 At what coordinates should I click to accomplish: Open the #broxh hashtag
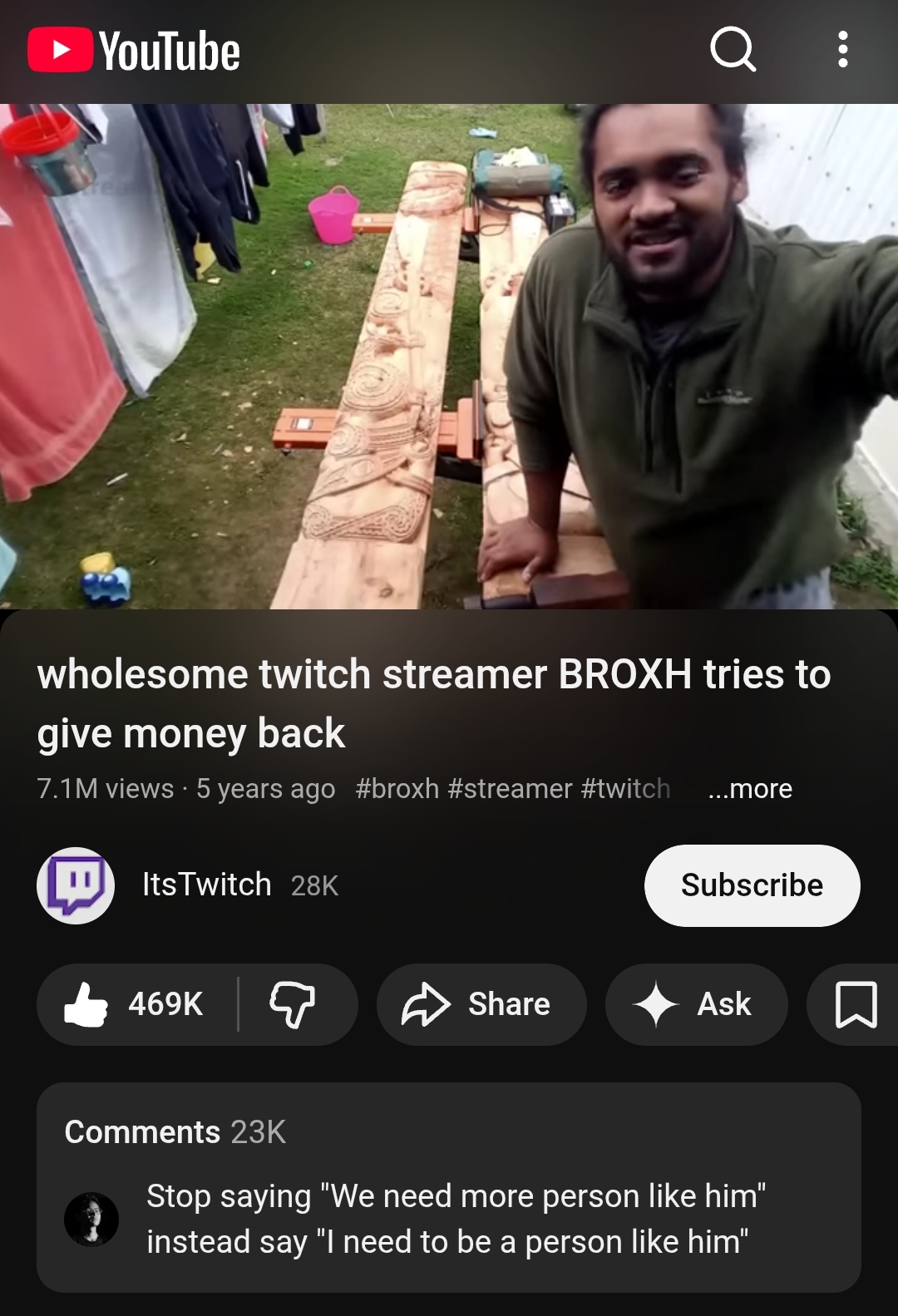click(x=397, y=788)
